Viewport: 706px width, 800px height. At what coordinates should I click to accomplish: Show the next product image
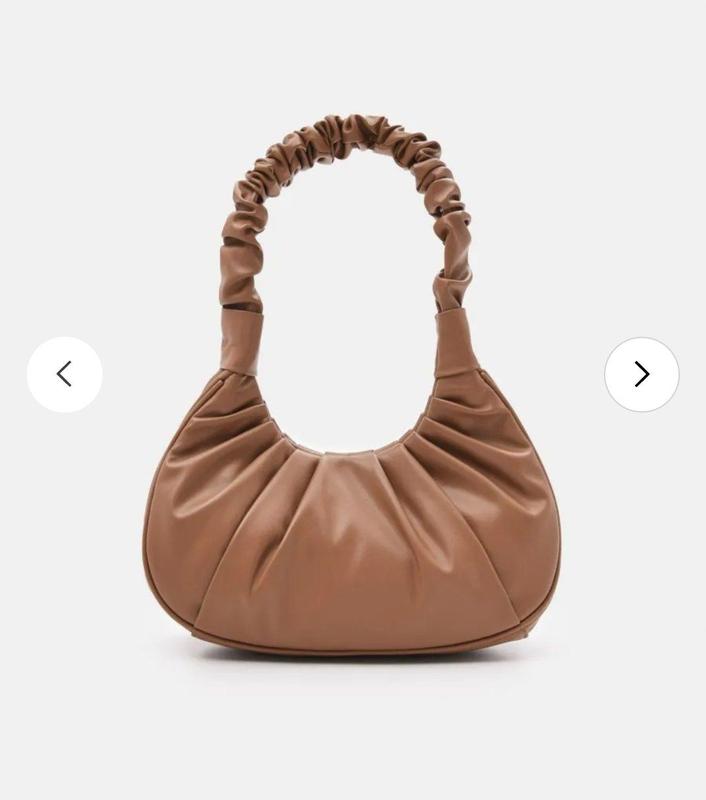[641, 374]
